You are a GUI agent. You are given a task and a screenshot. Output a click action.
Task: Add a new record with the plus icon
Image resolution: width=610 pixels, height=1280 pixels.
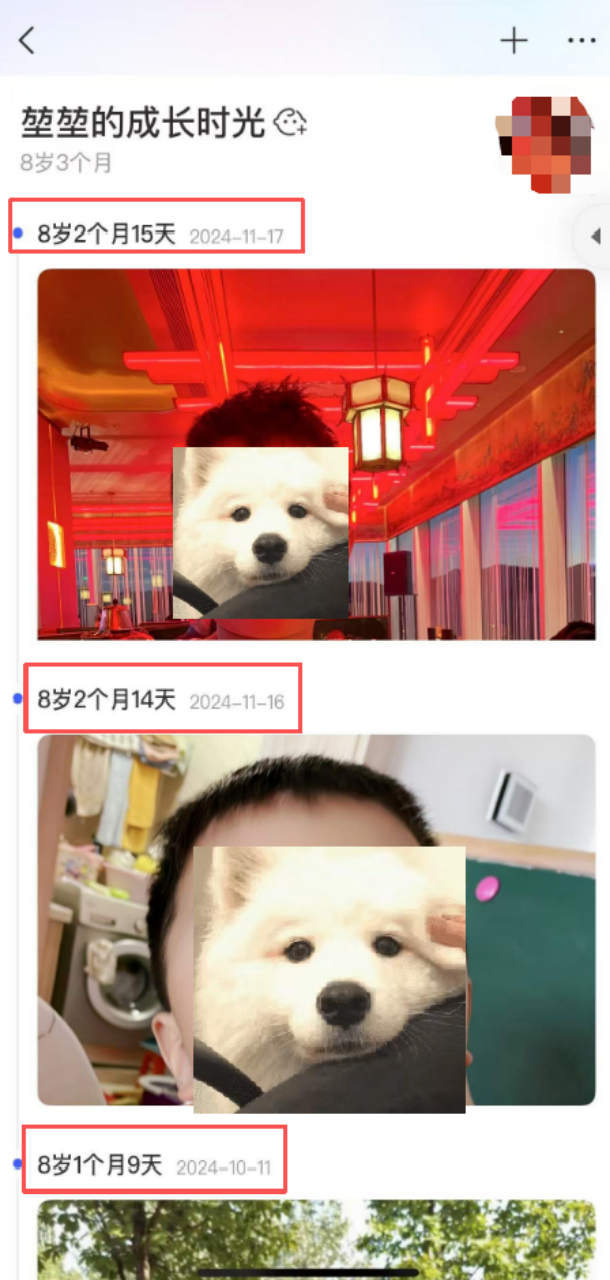[513, 41]
